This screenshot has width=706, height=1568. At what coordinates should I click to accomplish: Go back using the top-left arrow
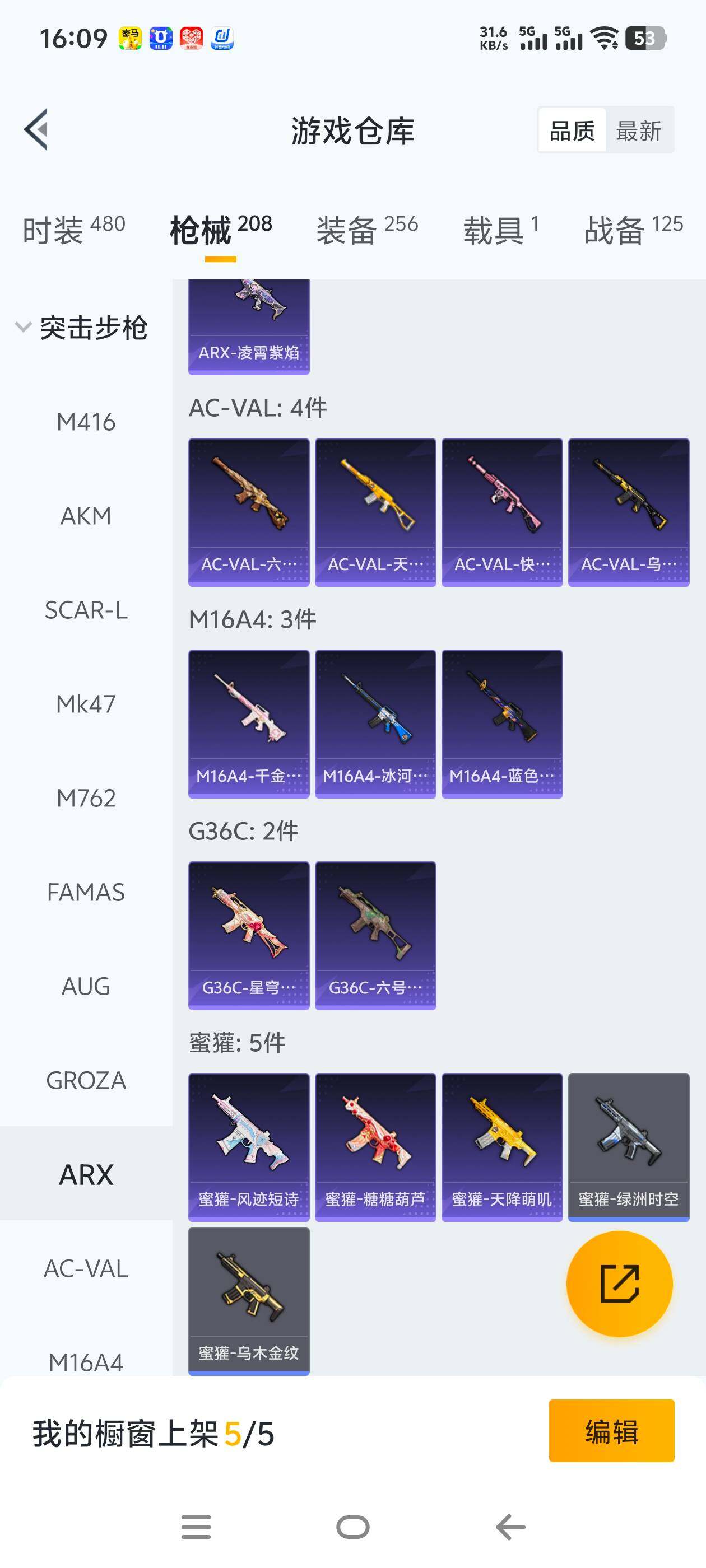coord(36,130)
